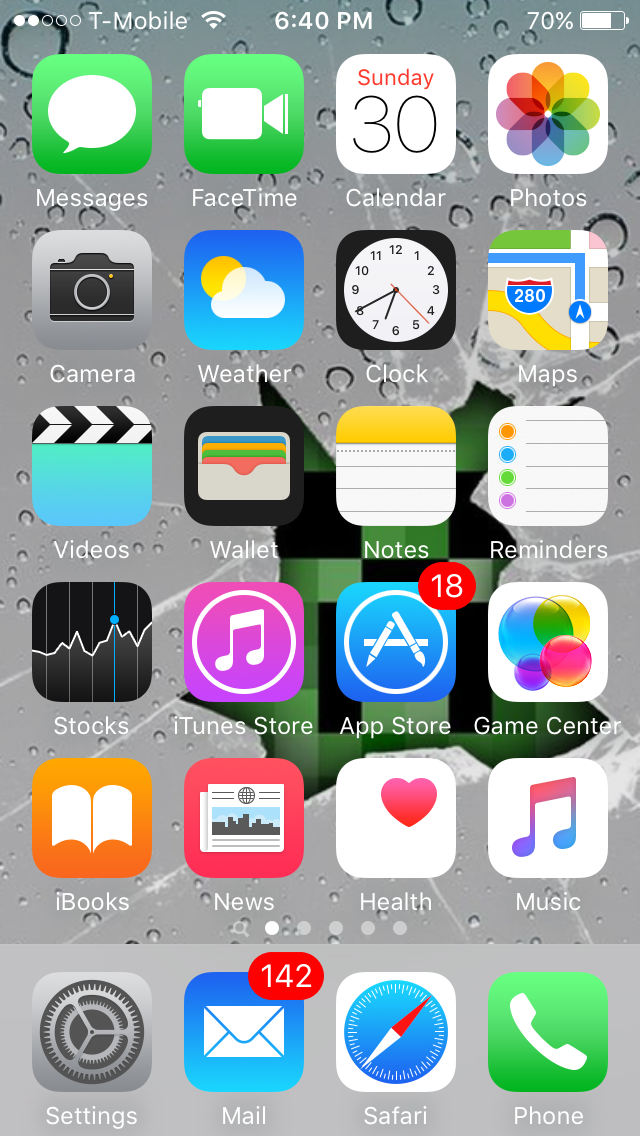Open the Wallet app

tap(244, 466)
